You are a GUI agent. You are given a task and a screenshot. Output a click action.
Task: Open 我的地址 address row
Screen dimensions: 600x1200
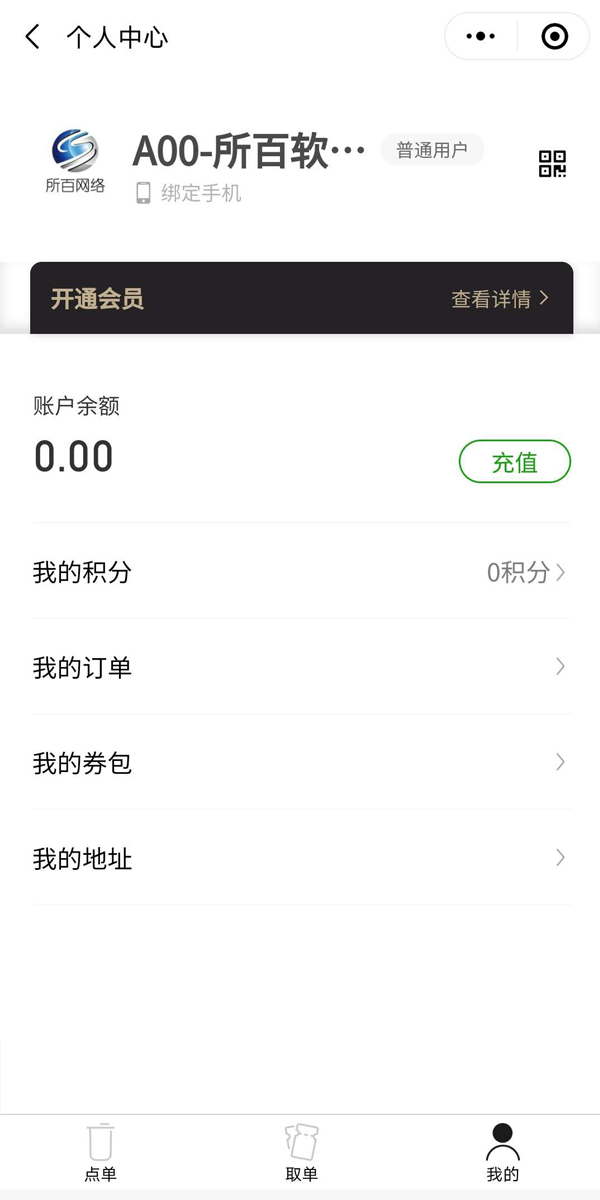301,858
